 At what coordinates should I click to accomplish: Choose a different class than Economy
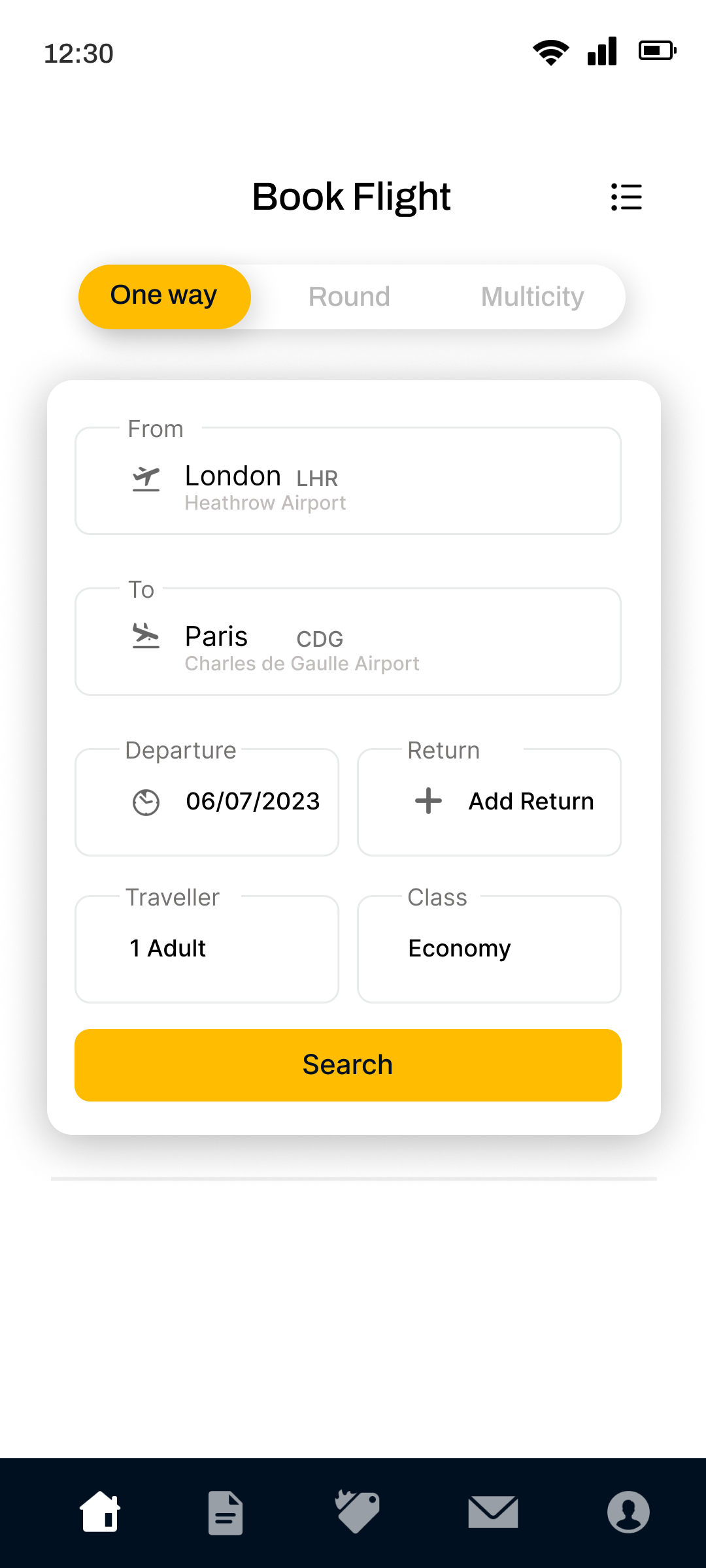[490, 949]
